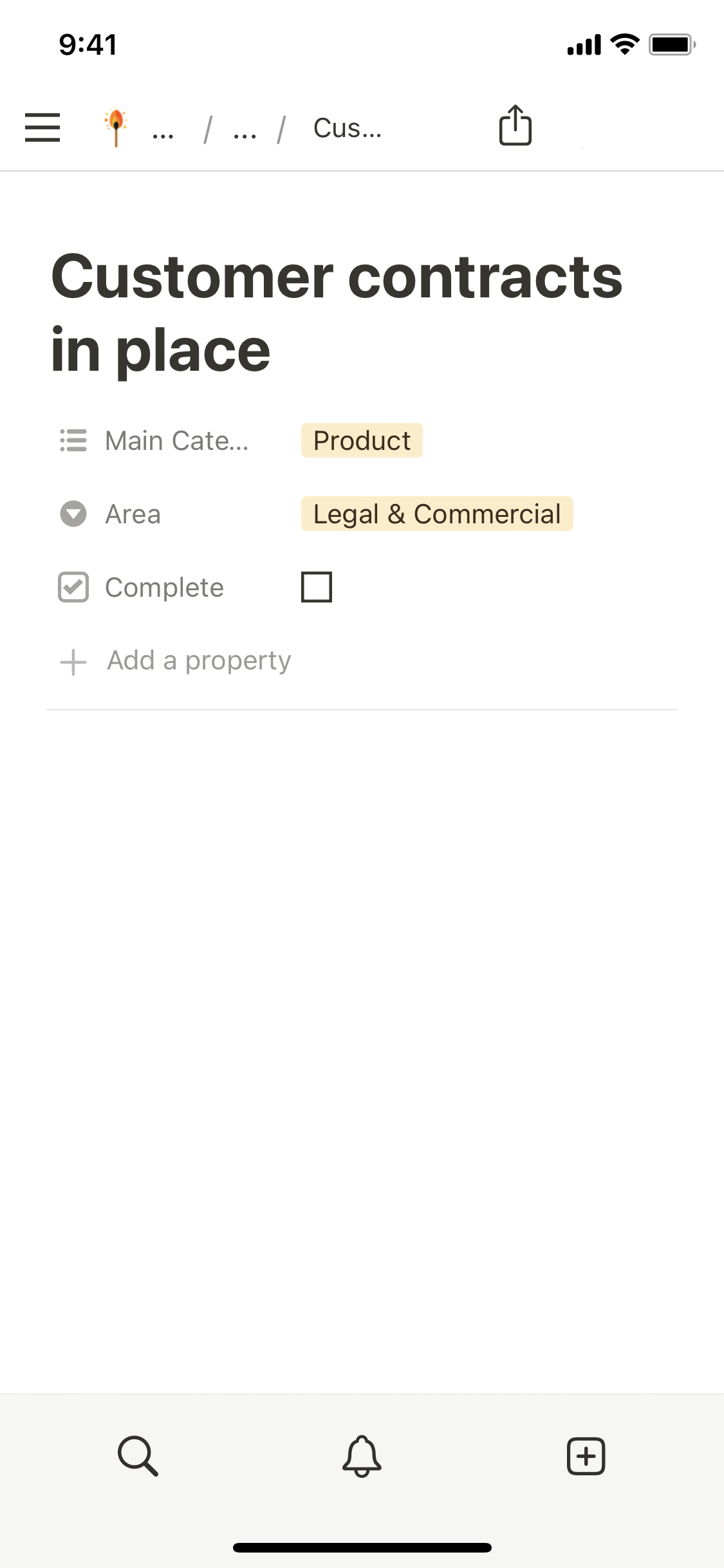Open search from the bottom bar
The height and width of the screenshot is (1568, 724).
(x=138, y=1456)
